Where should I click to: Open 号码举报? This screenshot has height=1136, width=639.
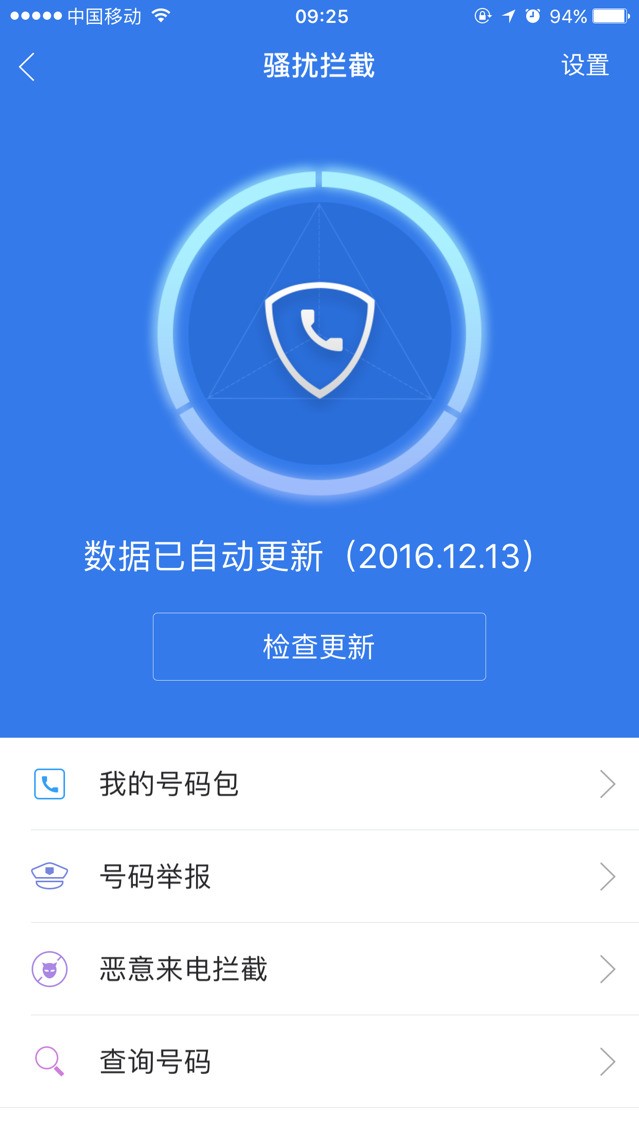point(320,877)
